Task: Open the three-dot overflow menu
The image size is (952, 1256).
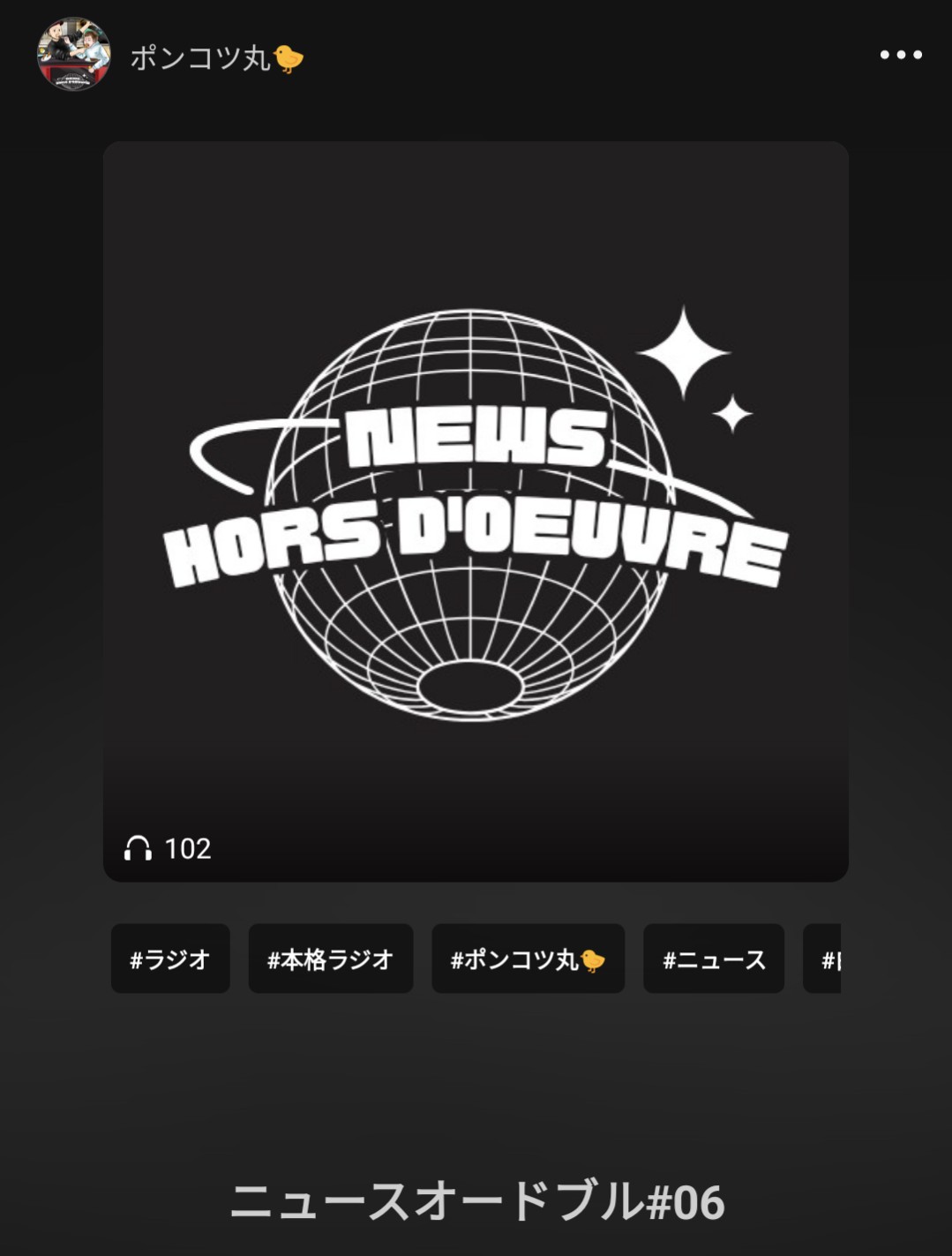Action: pyautogui.click(x=901, y=55)
